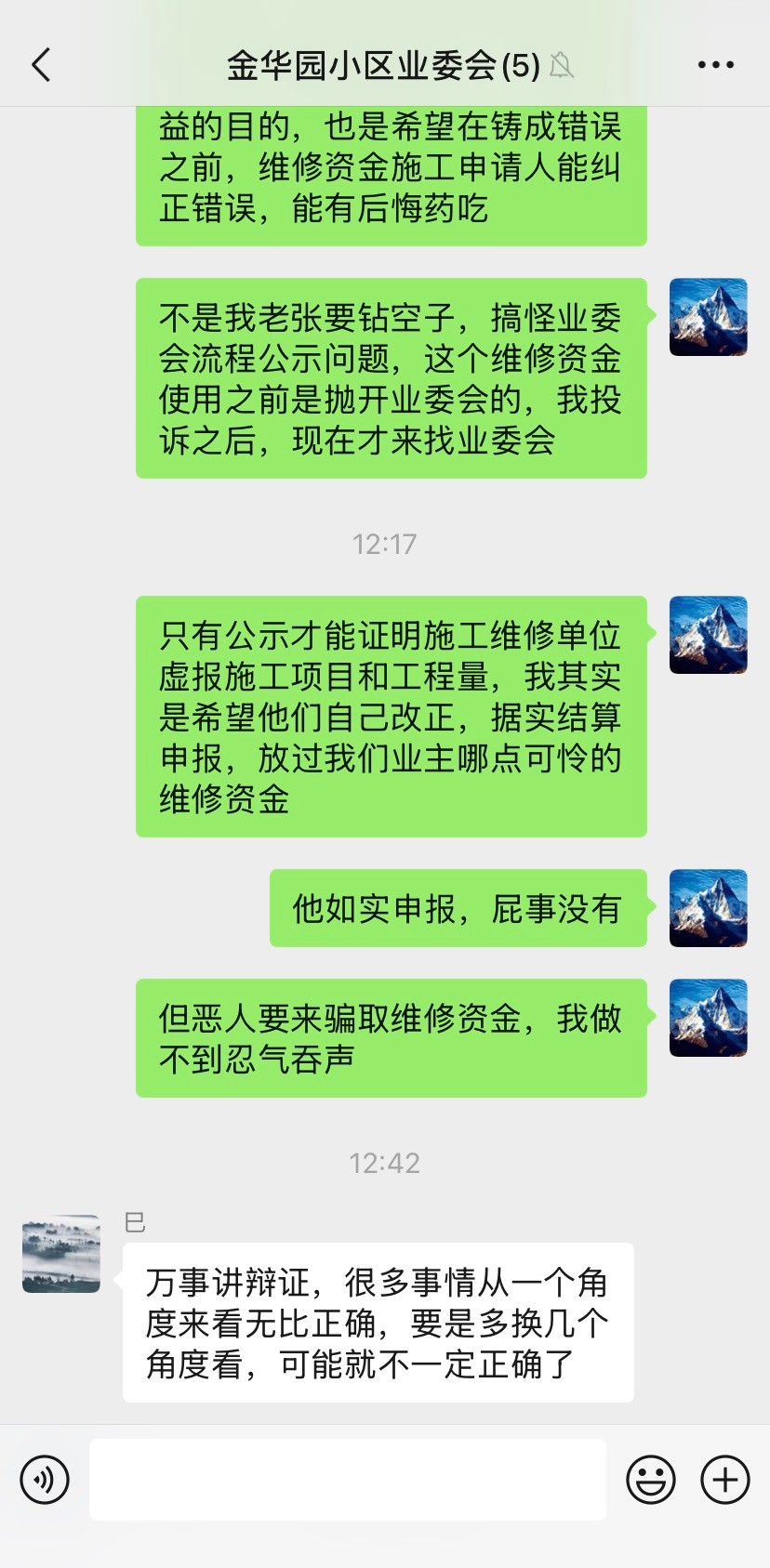Click the message 他如实申报，屁事没有
Image resolution: width=770 pixels, height=1568 pixels.
458,908
